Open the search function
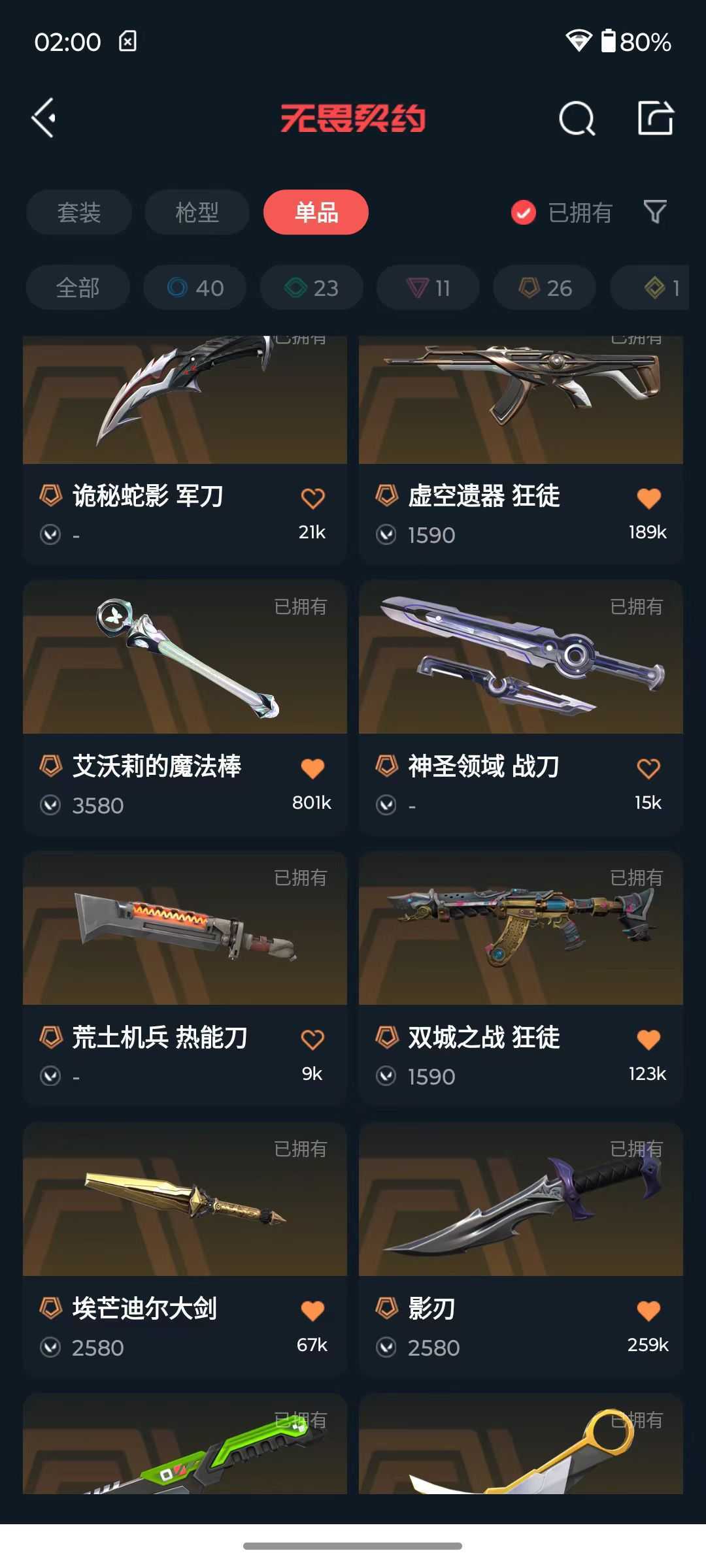Image resolution: width=706 pixels, height=1568 pixels. [576, 118]
